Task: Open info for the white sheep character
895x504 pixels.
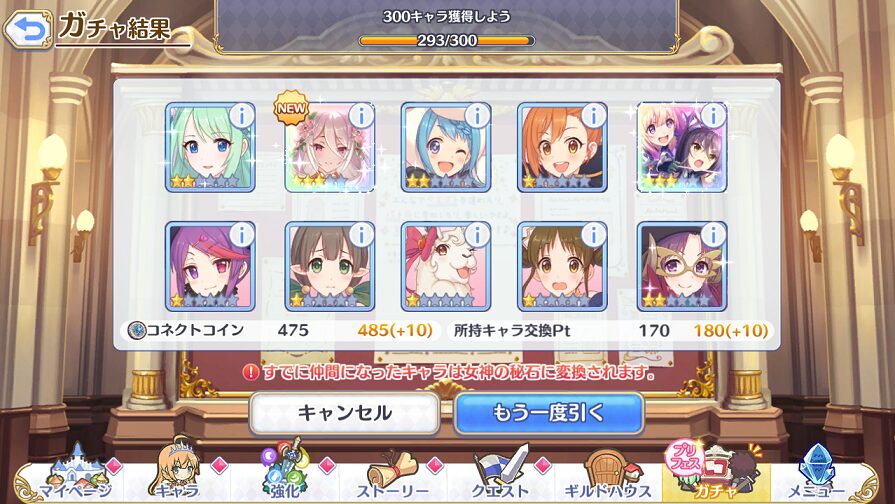Action: point(477,235)
